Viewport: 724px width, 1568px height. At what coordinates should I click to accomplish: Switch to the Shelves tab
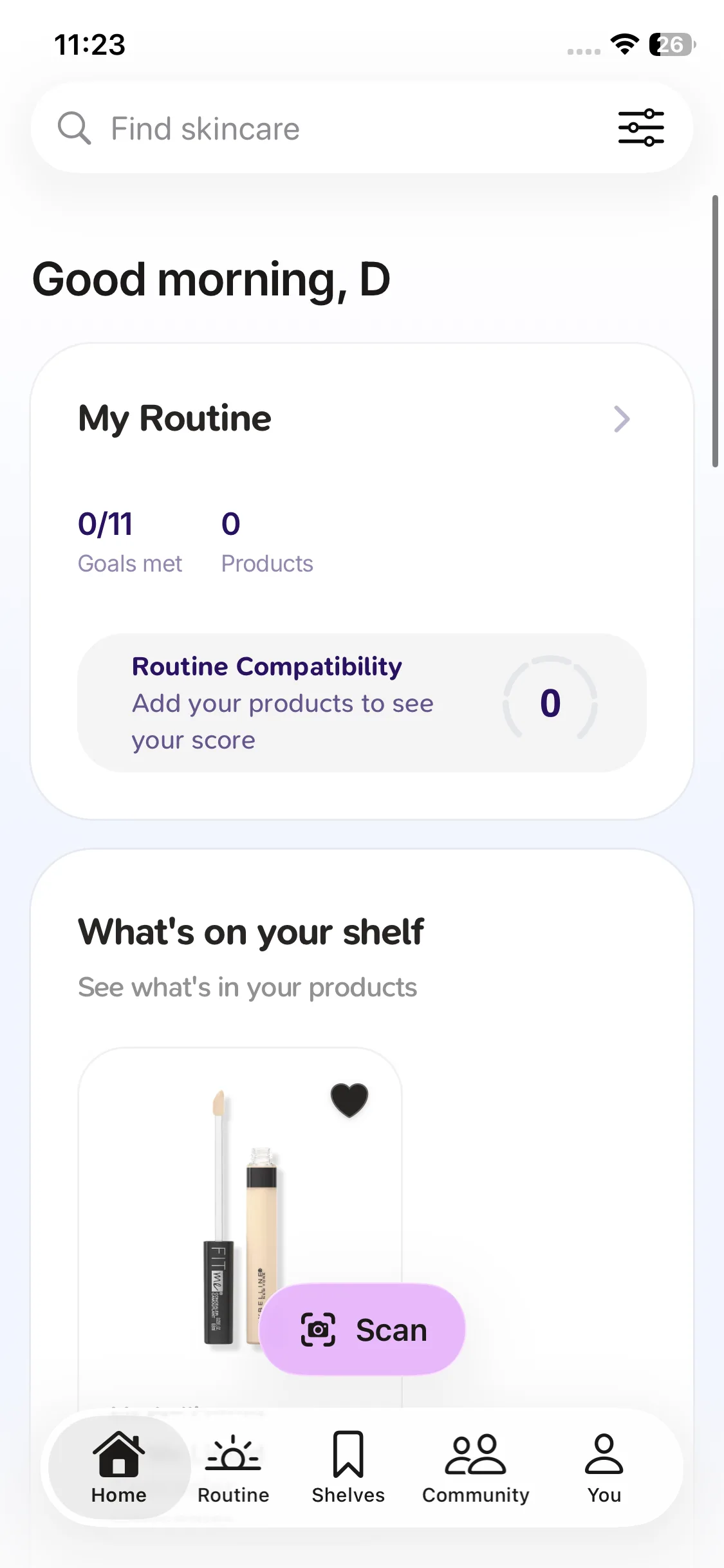[348, 1468]
